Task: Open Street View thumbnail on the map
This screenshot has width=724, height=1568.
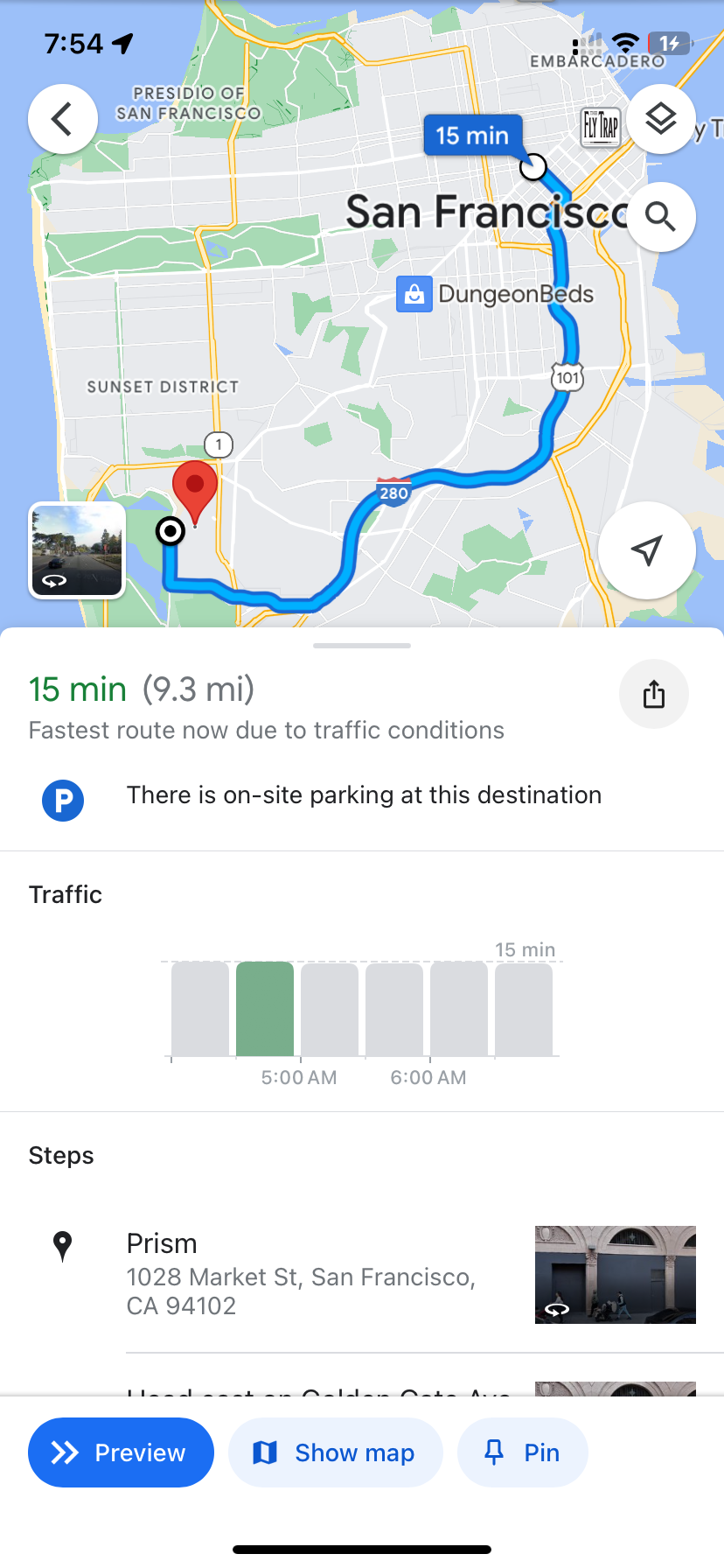Action: (x=77, y=550)
